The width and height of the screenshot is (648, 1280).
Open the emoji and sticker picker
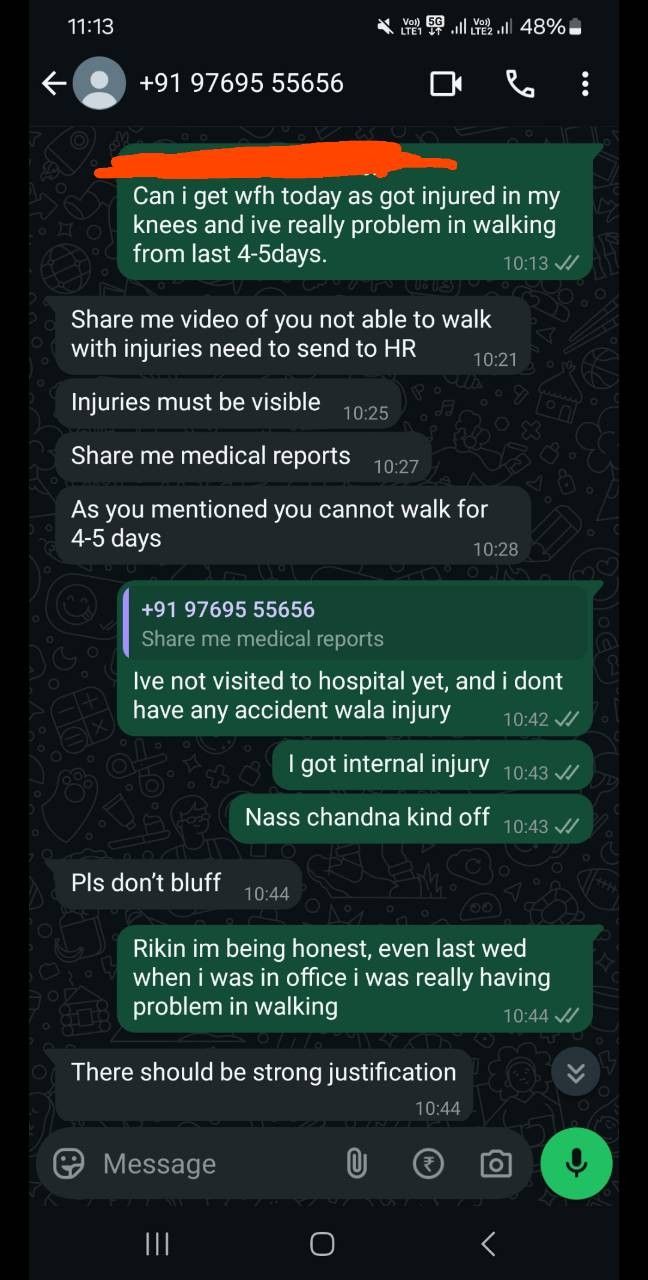pos(69,1163)
